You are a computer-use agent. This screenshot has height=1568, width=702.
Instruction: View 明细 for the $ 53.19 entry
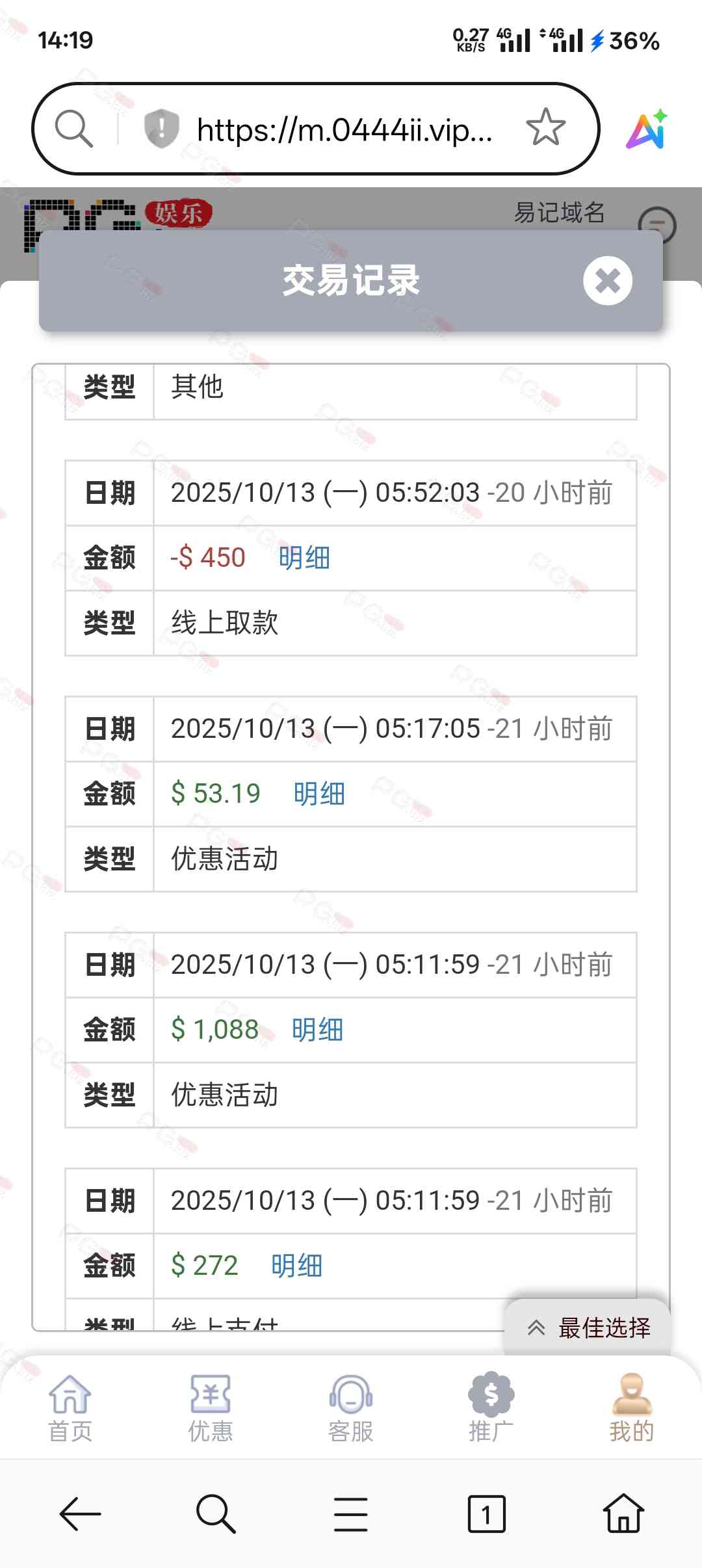click(319, 794)
